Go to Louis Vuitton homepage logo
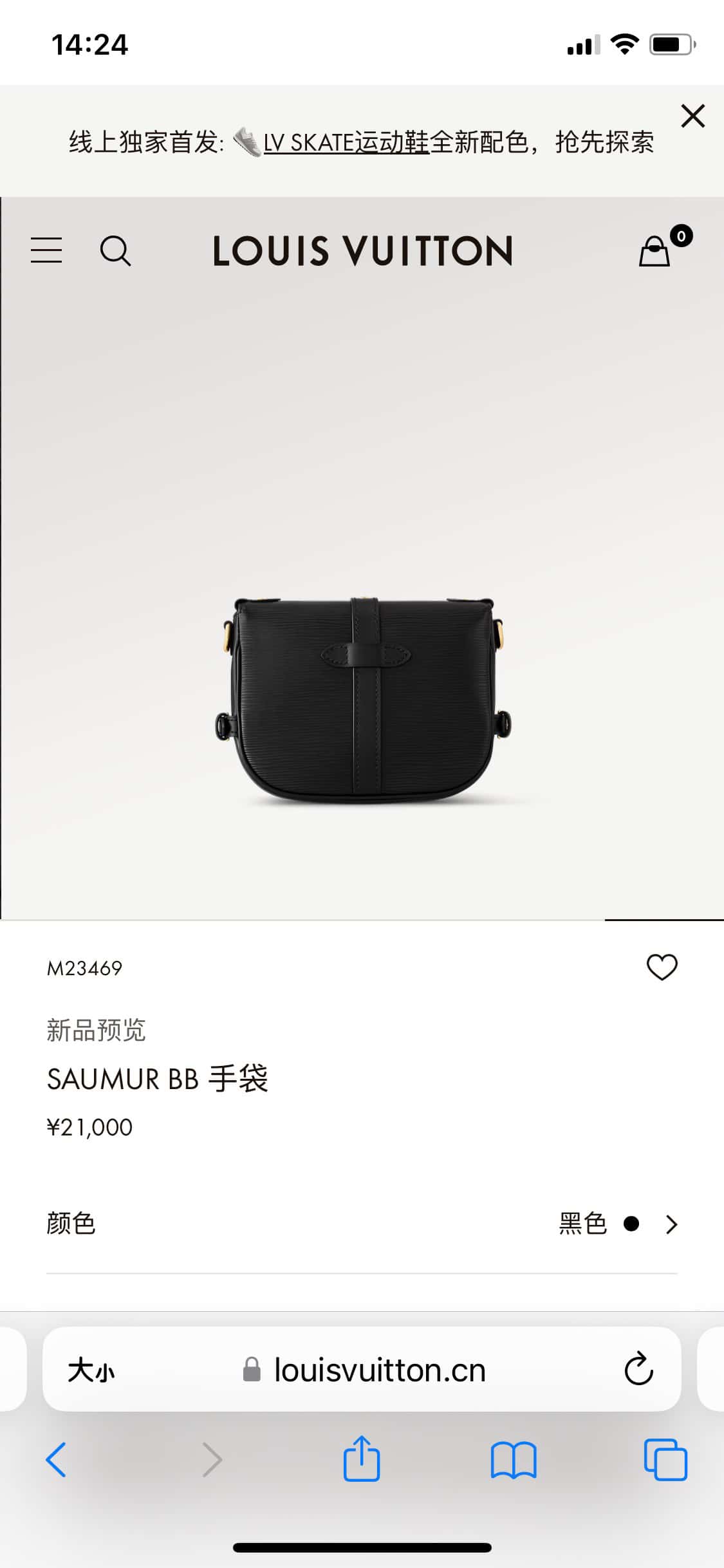 362,251
